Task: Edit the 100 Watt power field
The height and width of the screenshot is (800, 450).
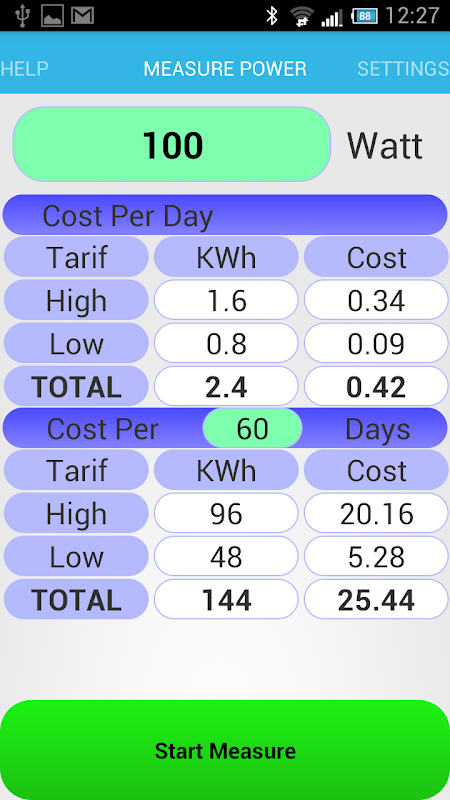Action: (172, 144)
